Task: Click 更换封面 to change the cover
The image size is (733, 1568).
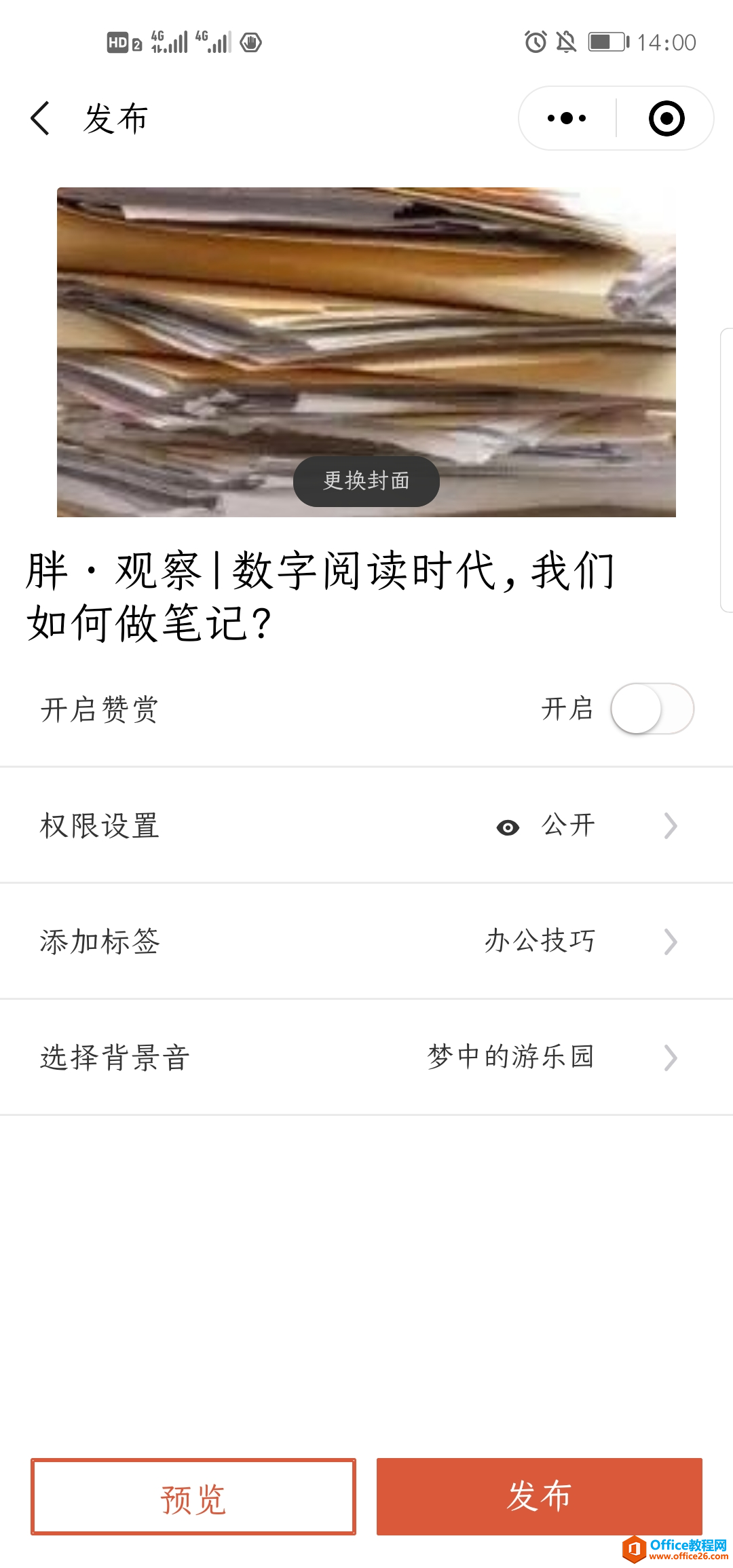Action: tap(366, 481)
